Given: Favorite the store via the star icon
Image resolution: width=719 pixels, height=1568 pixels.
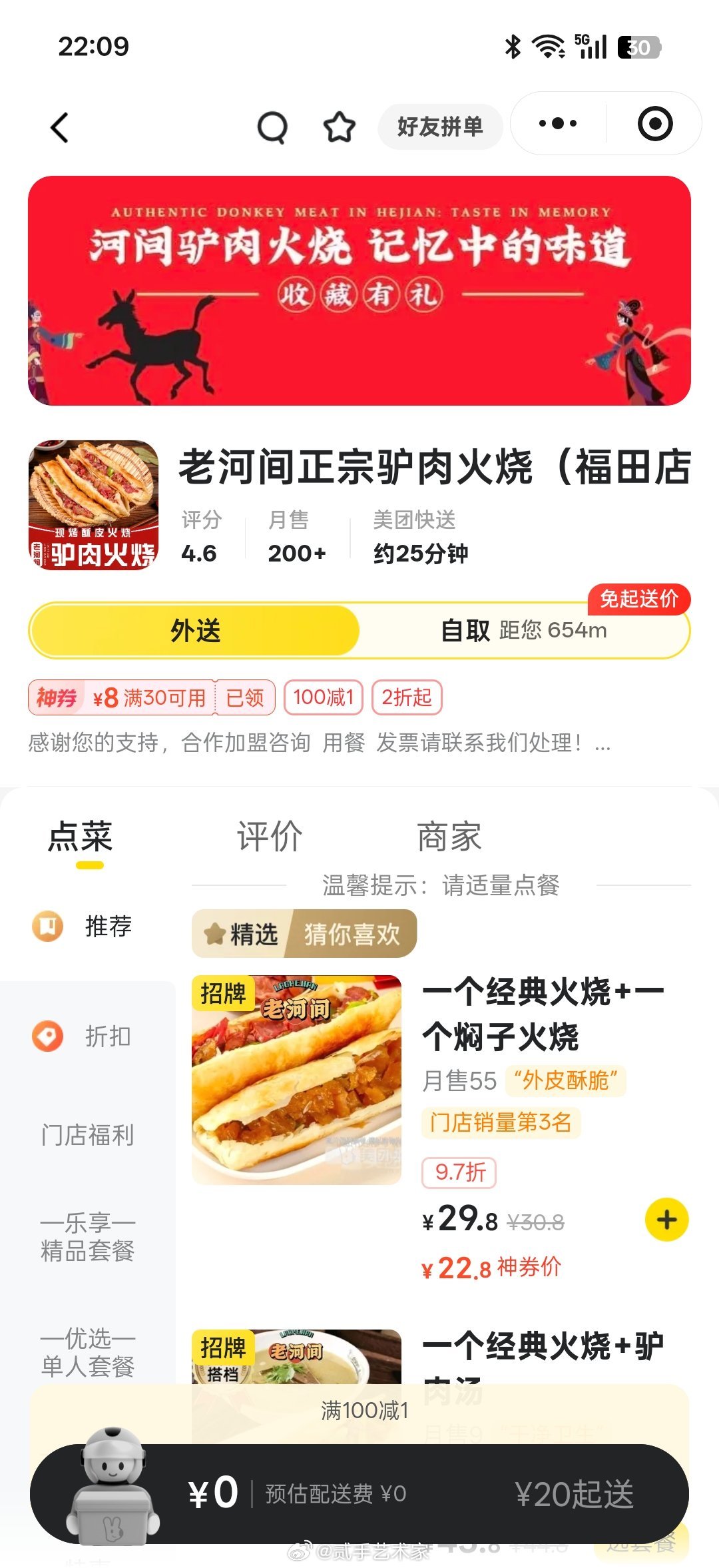Looking at the screenshot, I should [x=340, y=127].
